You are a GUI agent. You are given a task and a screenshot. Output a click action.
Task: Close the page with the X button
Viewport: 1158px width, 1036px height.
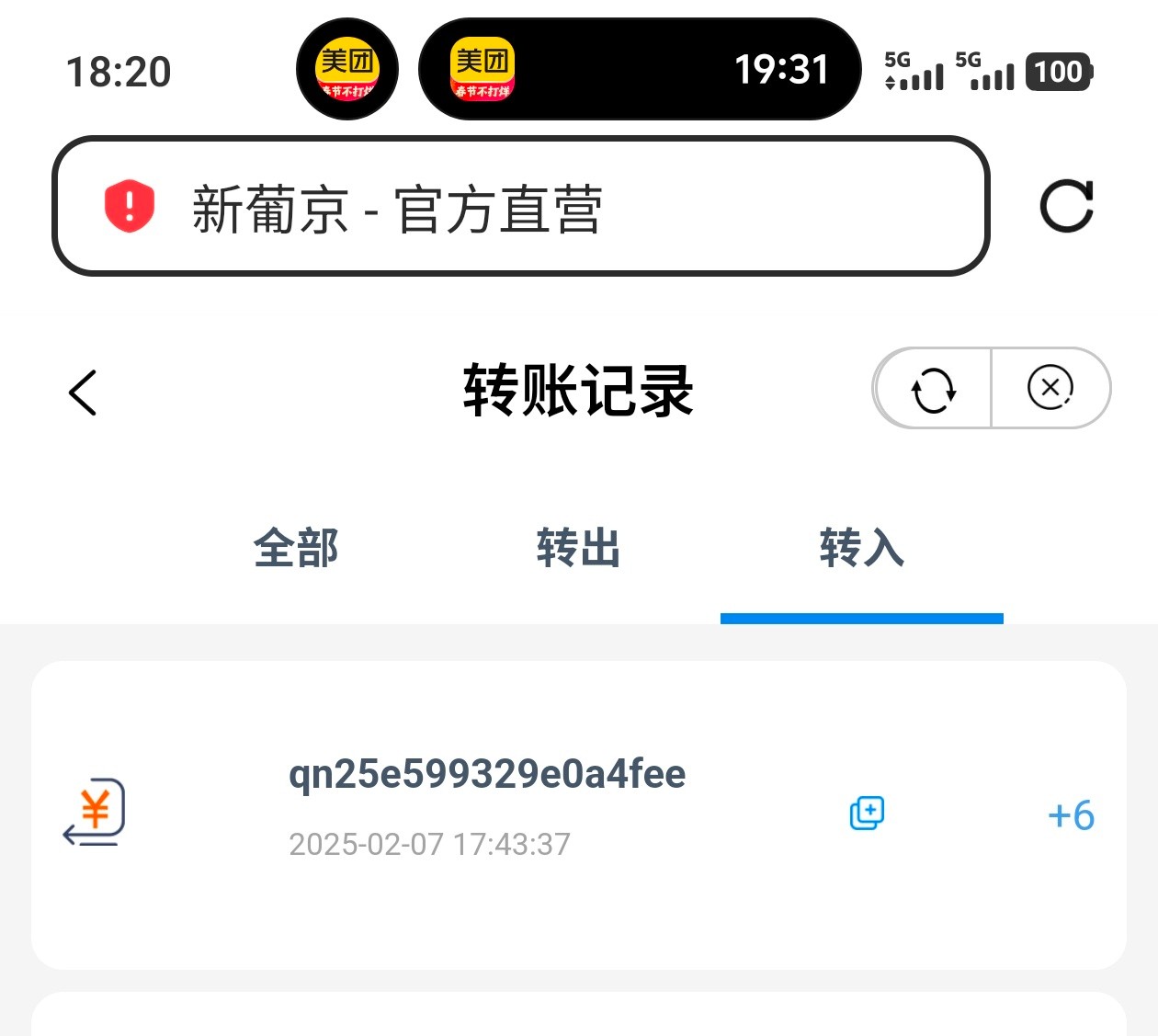pyautogui.click(x=1050, y=387)
